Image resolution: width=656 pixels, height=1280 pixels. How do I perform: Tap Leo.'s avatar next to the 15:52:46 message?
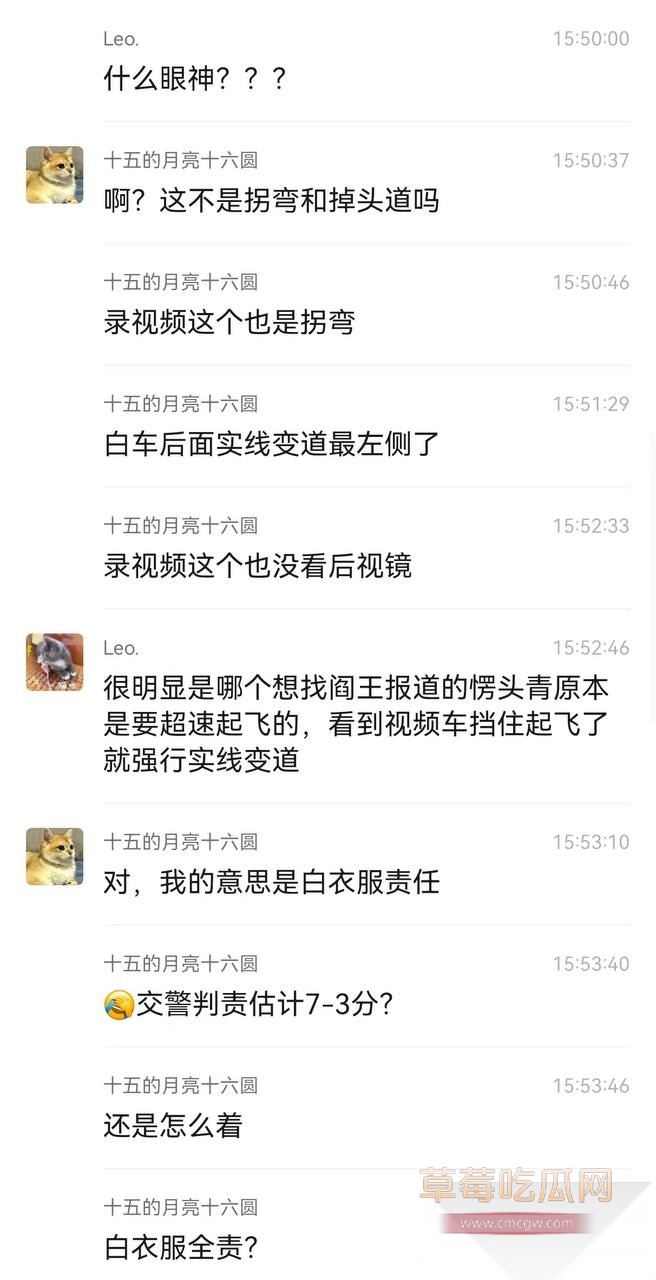point(55,662)
